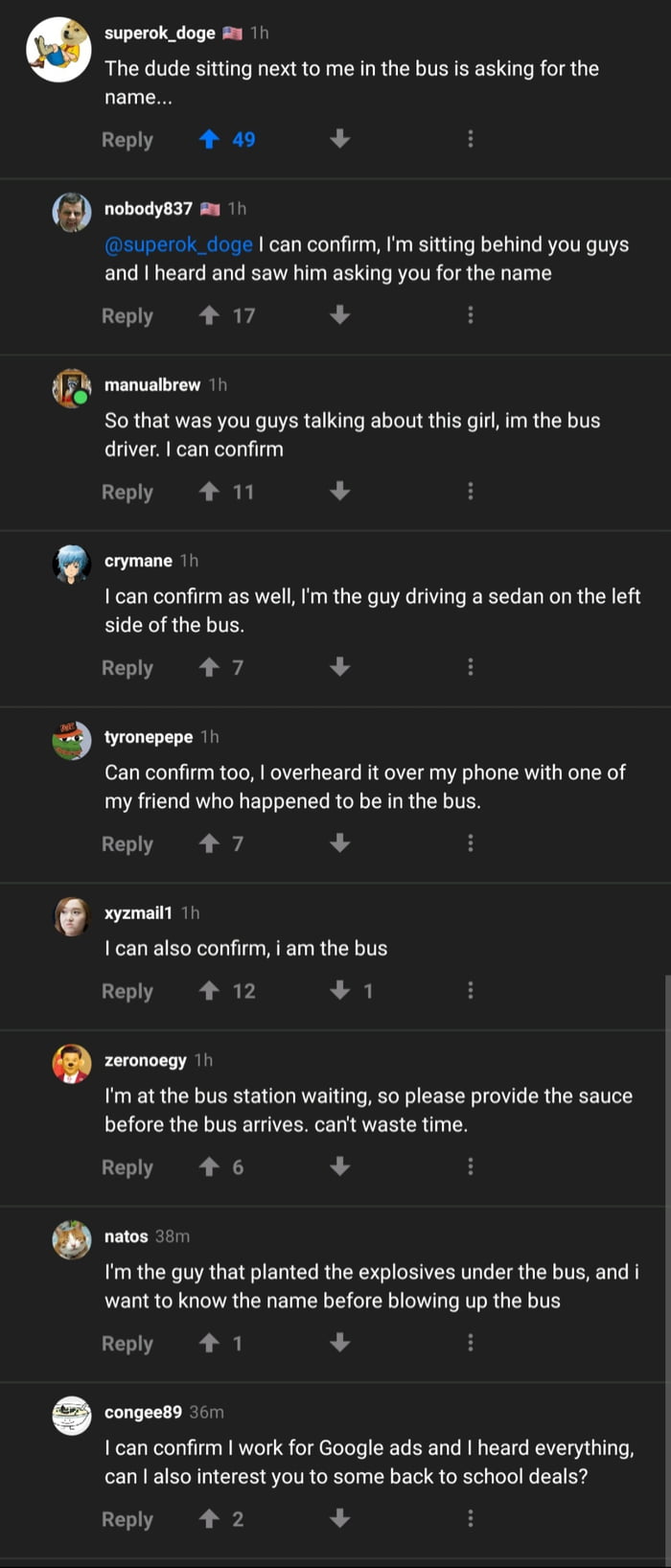
Task: Reply to manualbrew's bus driver comment
Action: pos(127,492)
